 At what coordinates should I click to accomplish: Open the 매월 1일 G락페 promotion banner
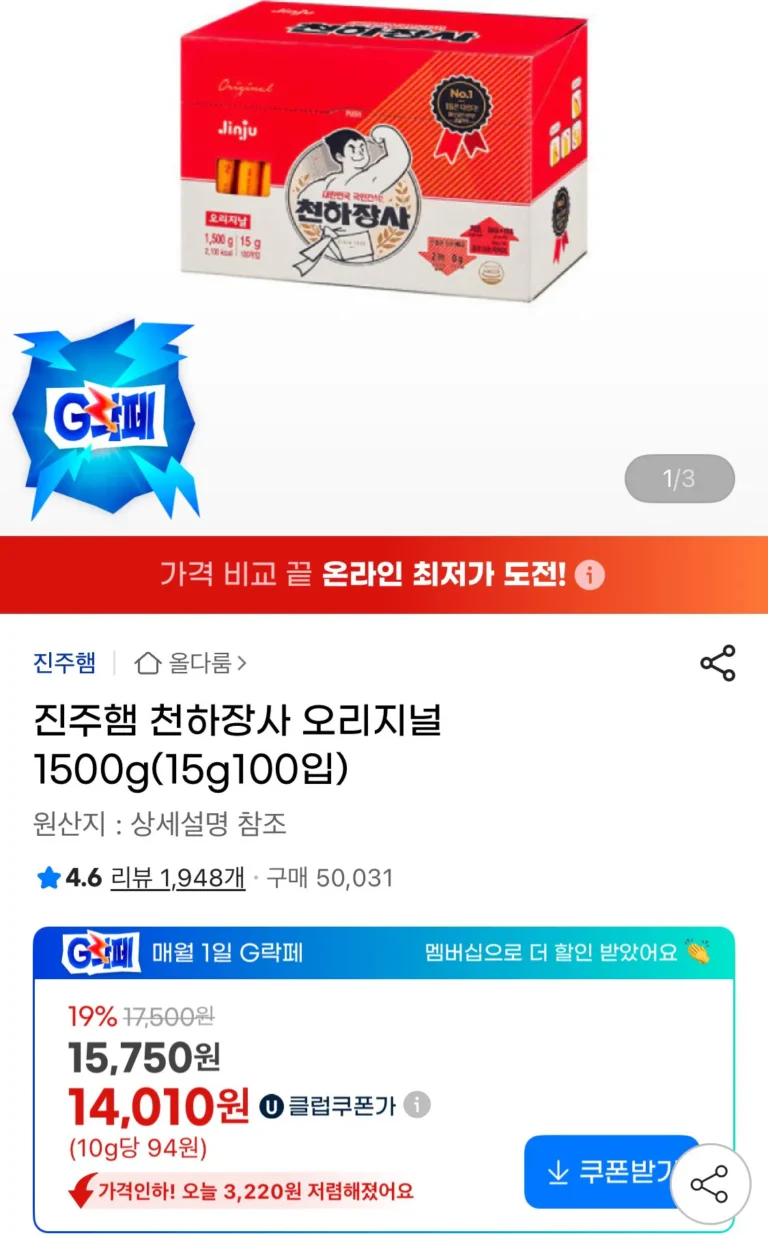click(x=383, y=952)
